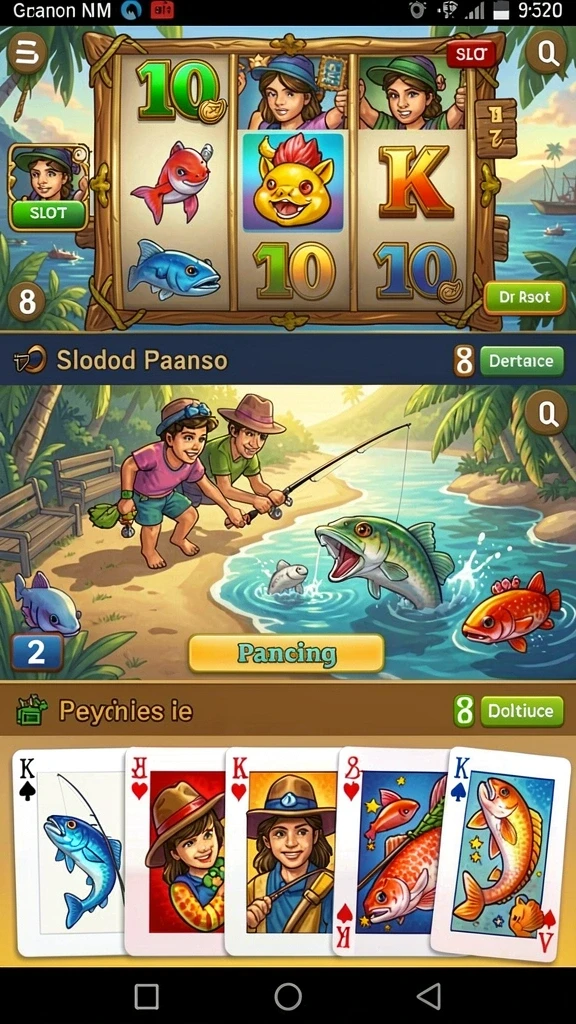Viewport: 576px width, 1024px height.
Task: Tap the Dertaice button beside Slodod Paanso
Action: [x=521, y=361]
